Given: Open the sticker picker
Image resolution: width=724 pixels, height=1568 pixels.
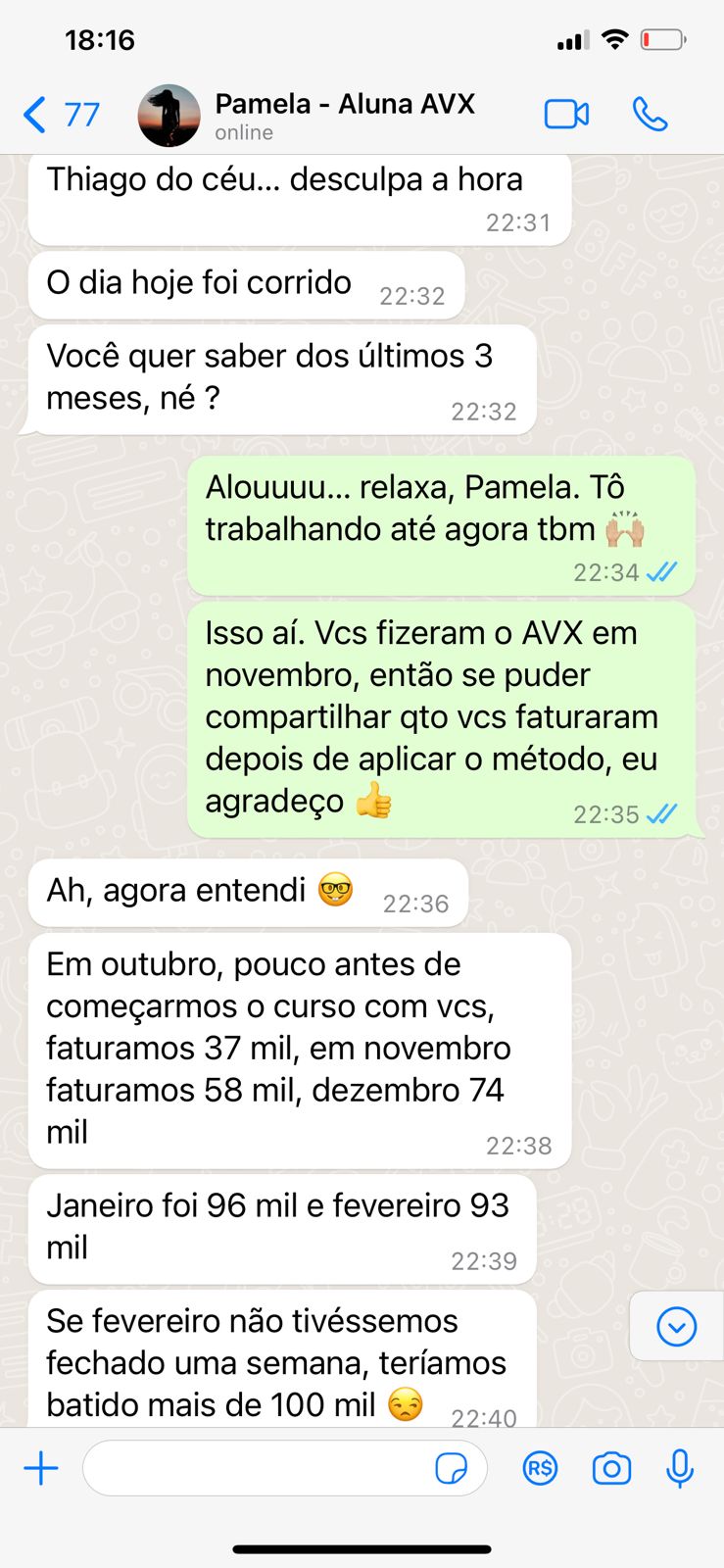Looking at the screenshot, I should 451,1468.
